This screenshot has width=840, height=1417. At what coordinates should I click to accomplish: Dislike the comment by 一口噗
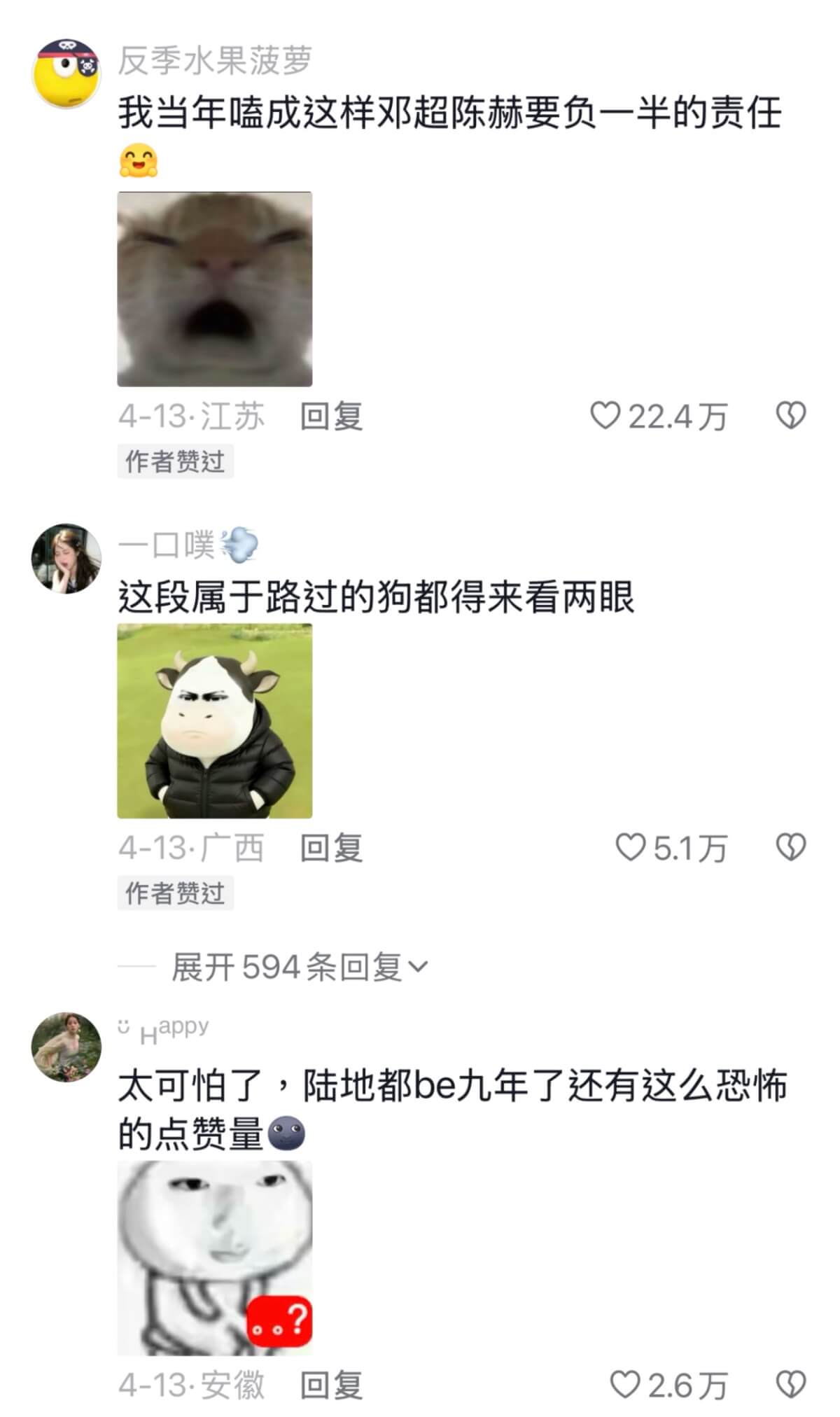(x=791, y=848)
